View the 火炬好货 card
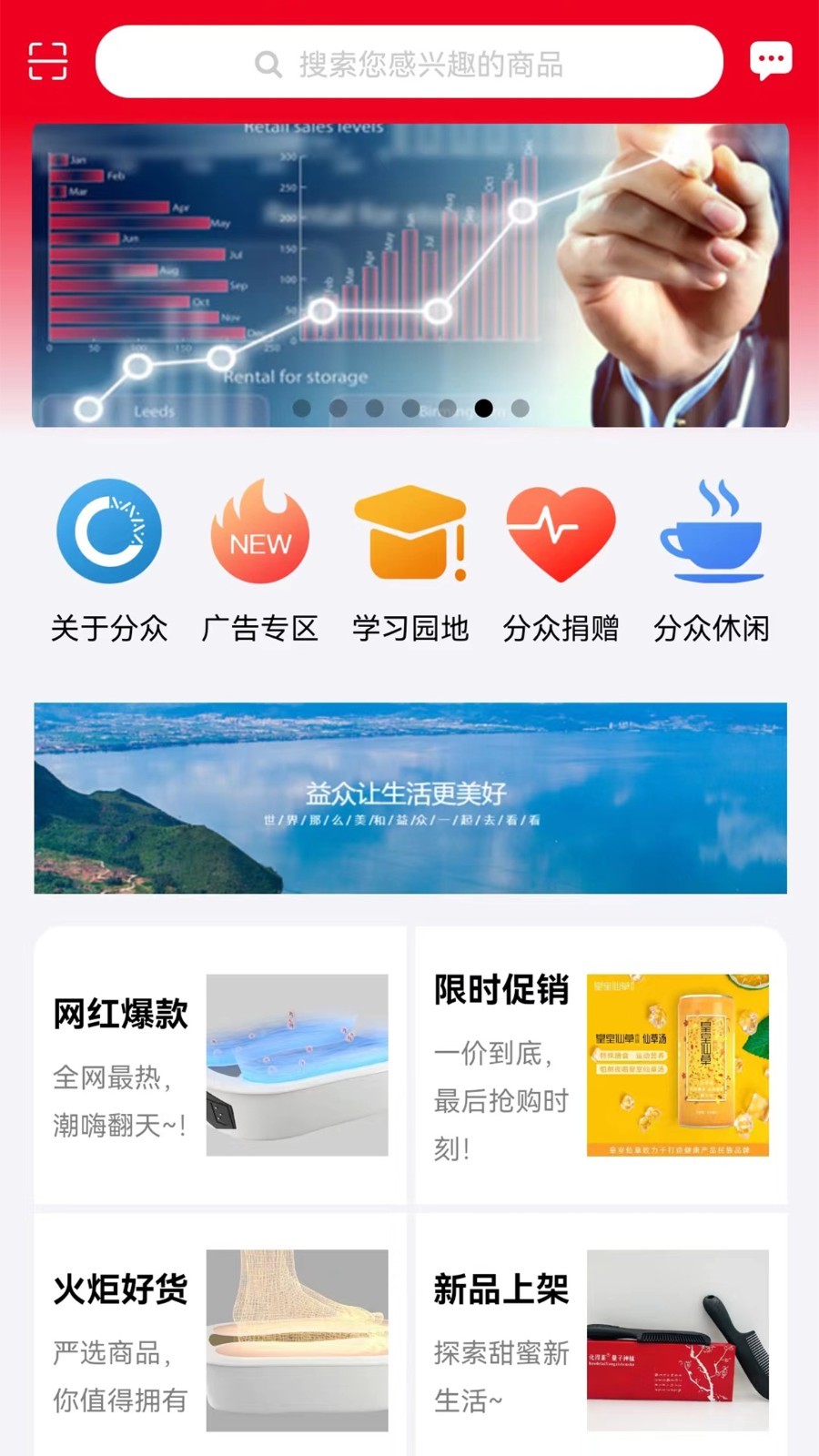 point(220,1335)
